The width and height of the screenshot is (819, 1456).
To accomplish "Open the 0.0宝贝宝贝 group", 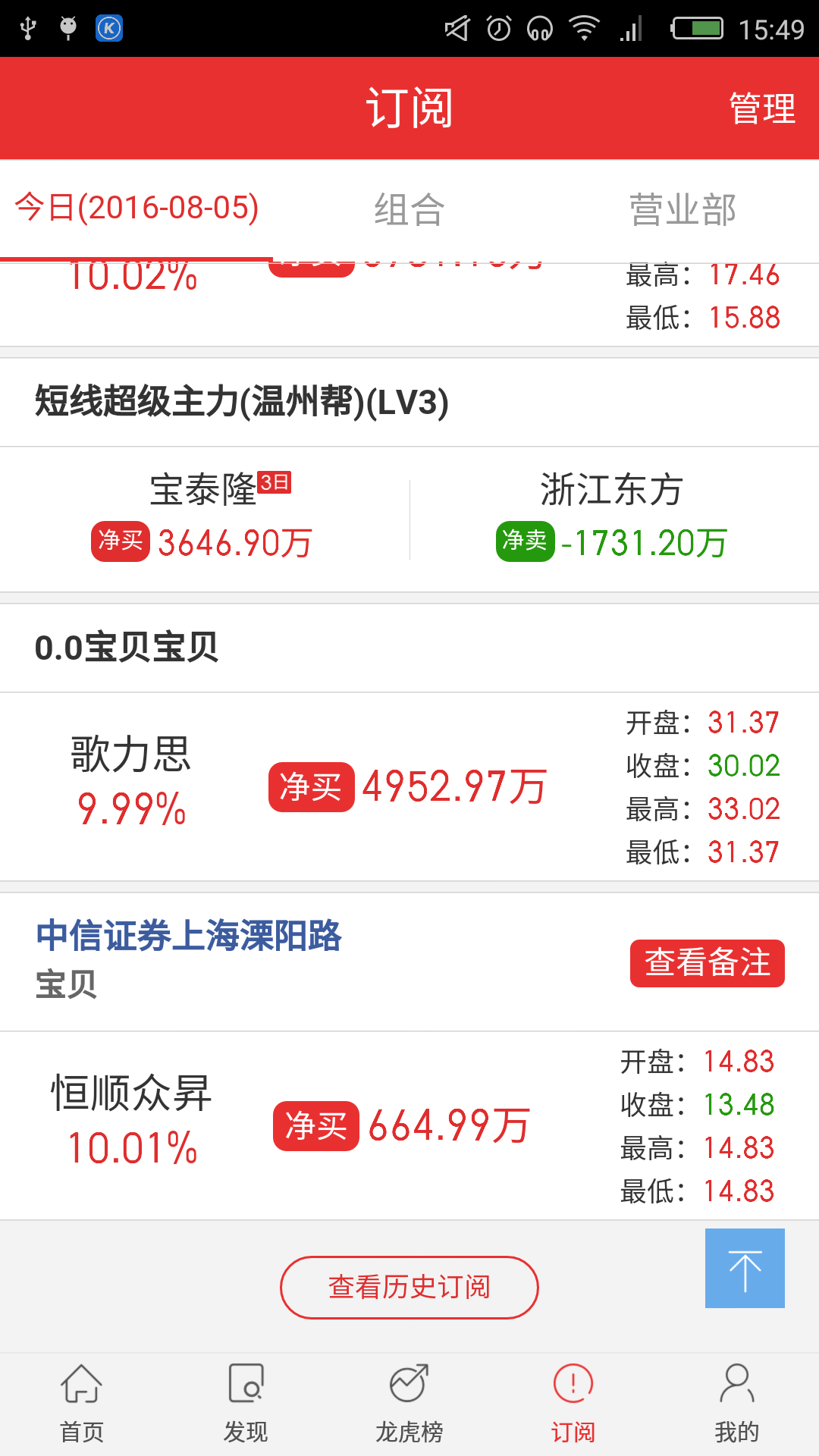I will (x=127, y=648).
